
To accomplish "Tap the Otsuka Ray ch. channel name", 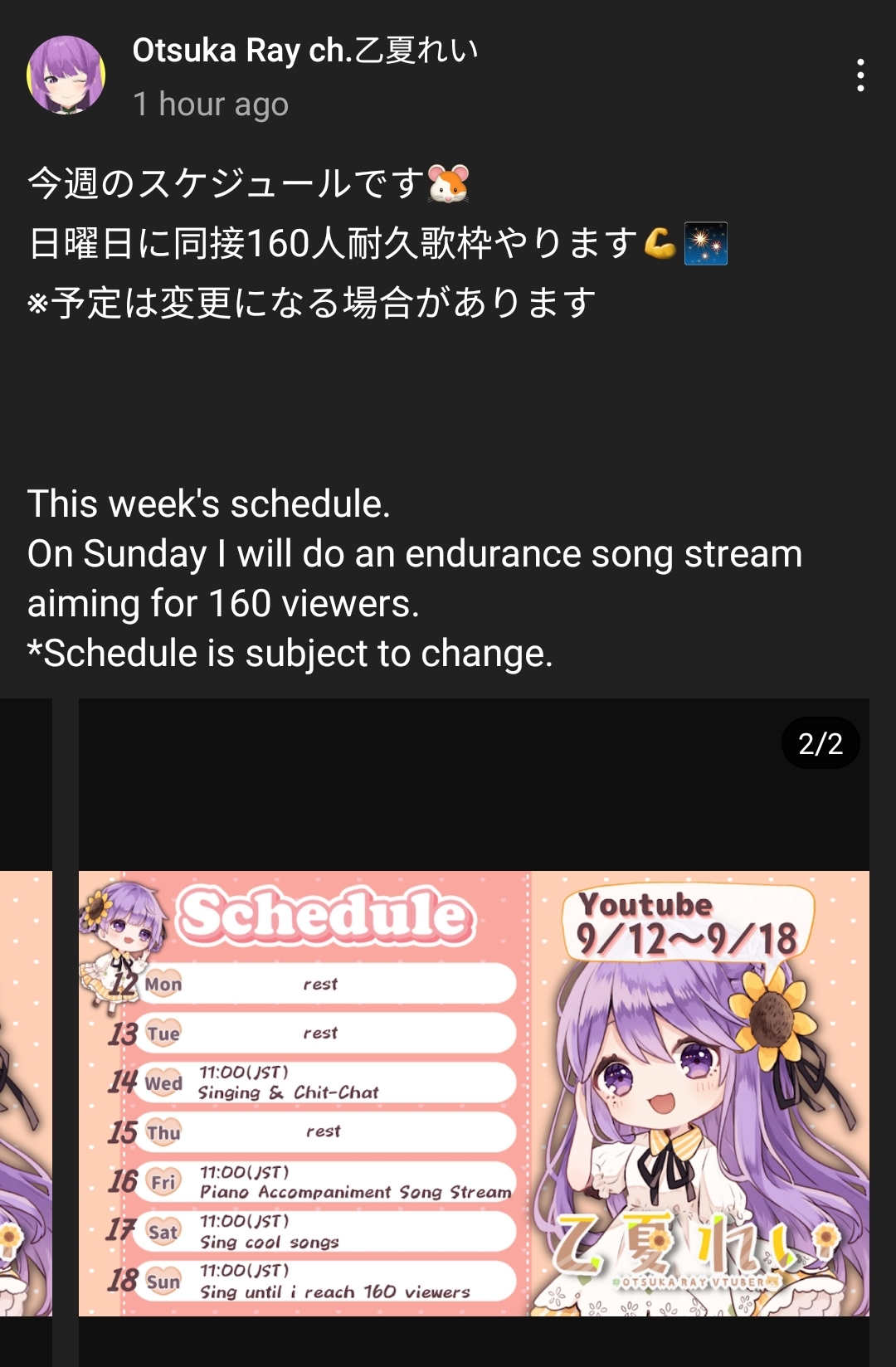I will tap(305, 51).
